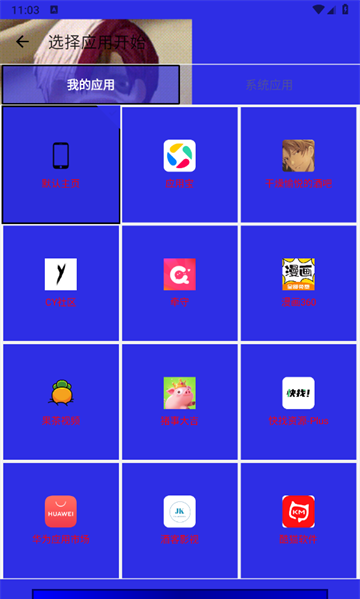Open the 猪事大吉 app tile
360x599 pixels.
[180, 402]
